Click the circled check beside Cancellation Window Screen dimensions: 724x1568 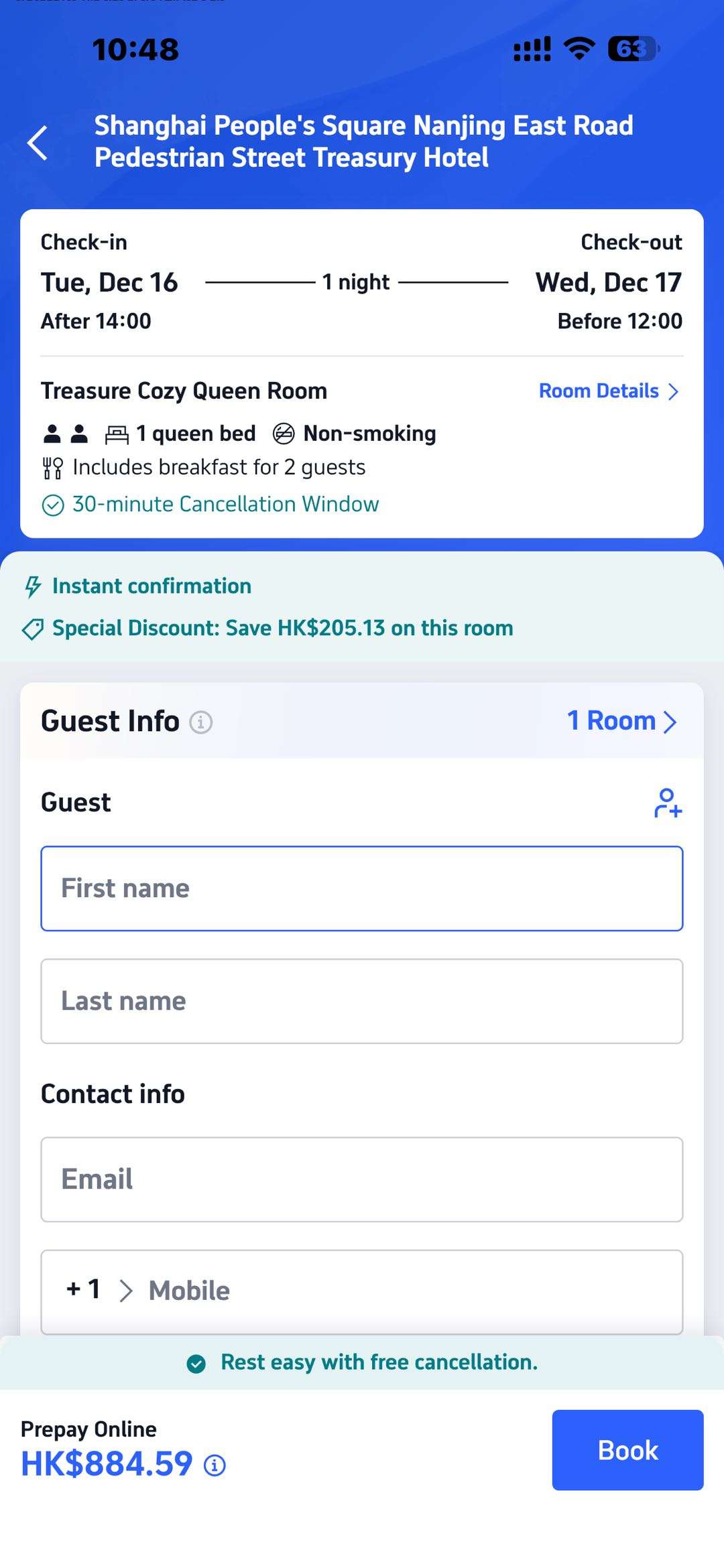(53, 504)
